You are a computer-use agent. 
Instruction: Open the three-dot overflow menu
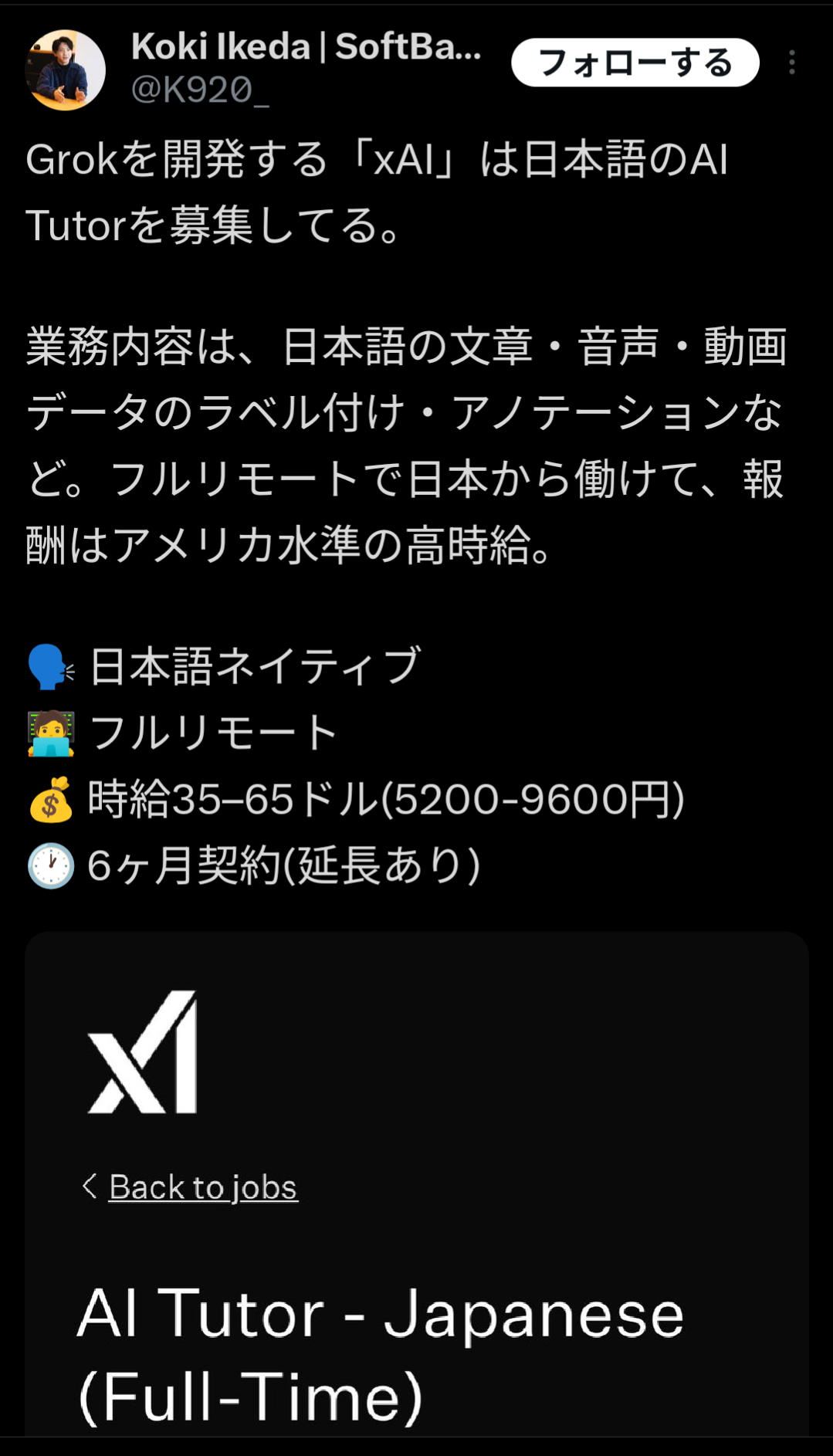click(792, 63)
